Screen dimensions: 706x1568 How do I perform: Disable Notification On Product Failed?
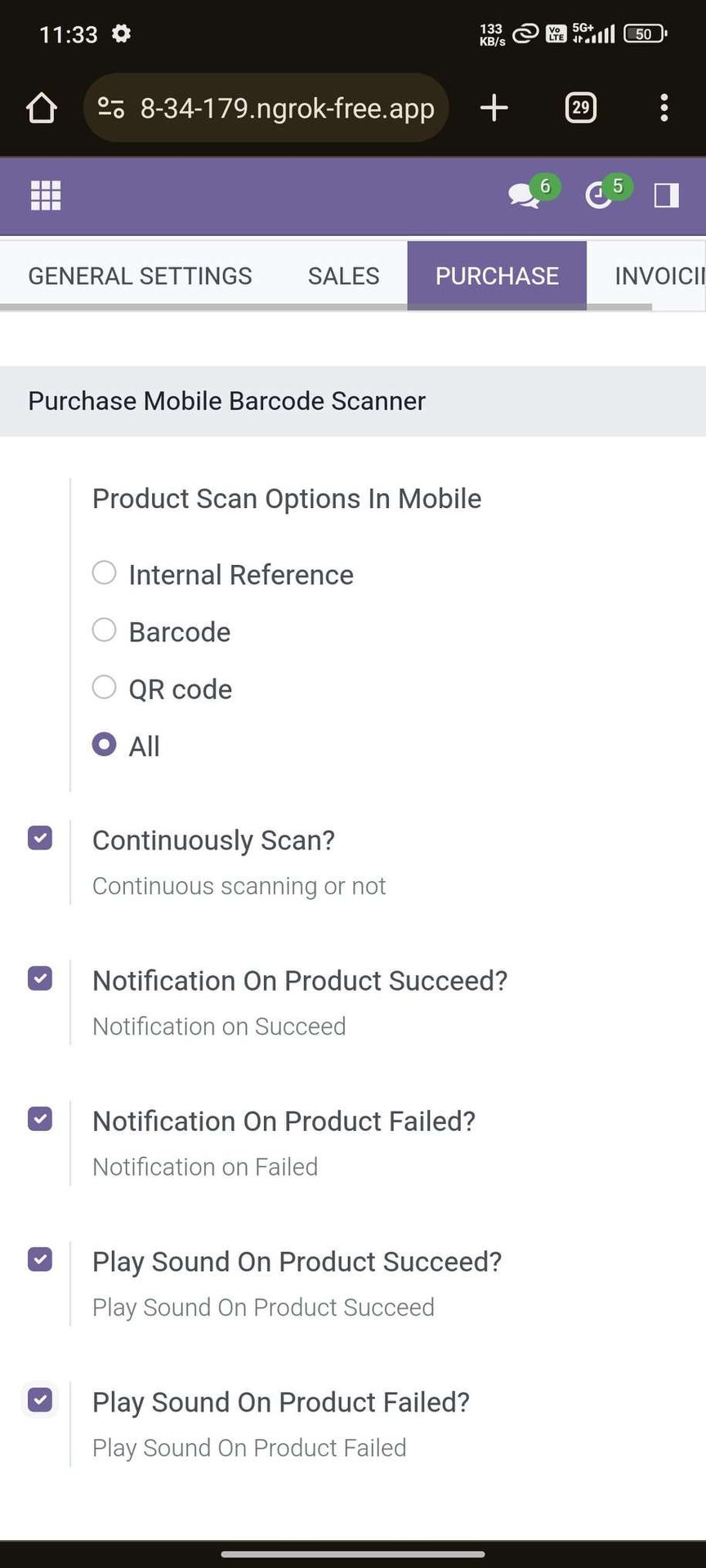(40, 1119)
